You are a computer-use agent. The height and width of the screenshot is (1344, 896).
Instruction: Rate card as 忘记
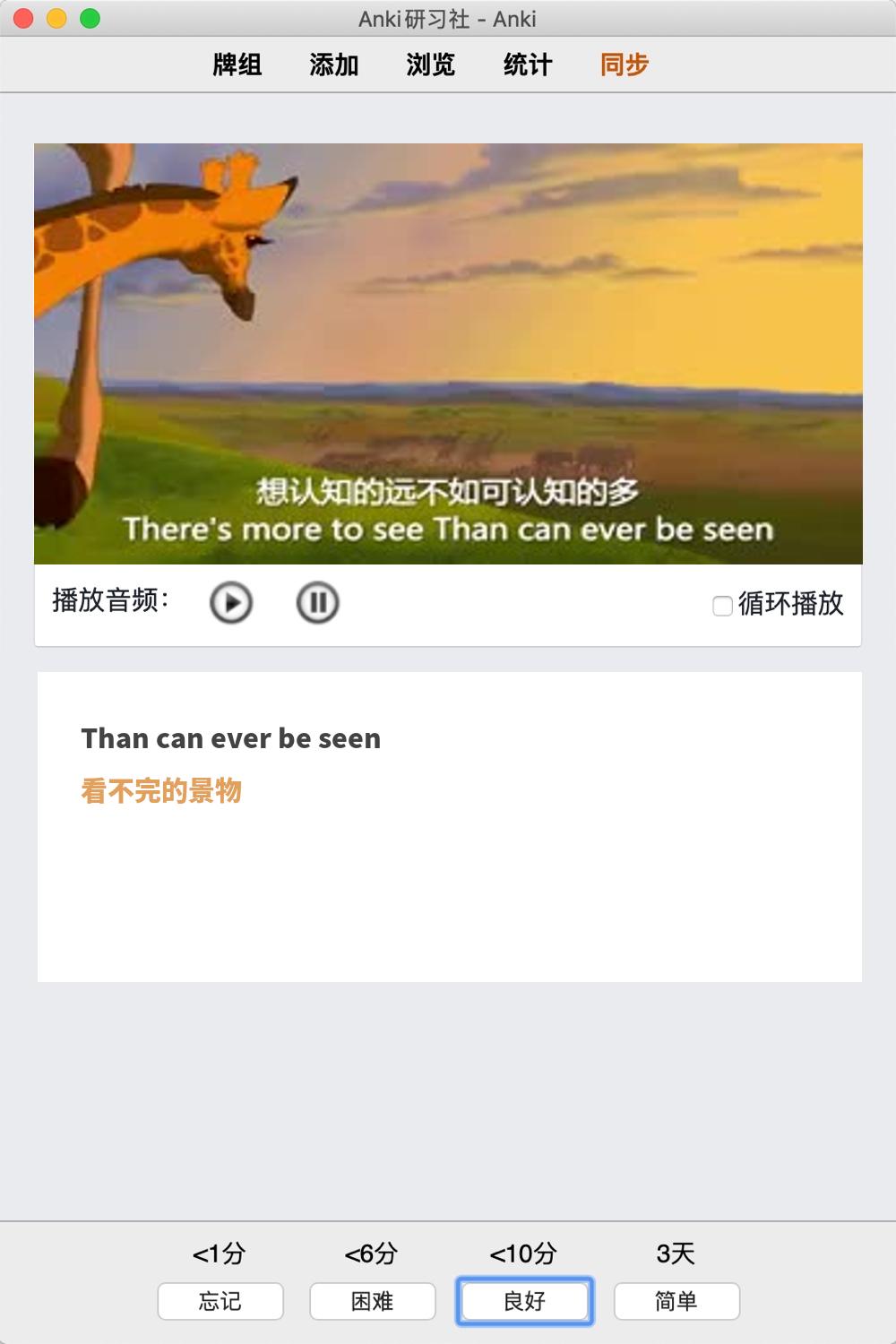click(220, 1301)
